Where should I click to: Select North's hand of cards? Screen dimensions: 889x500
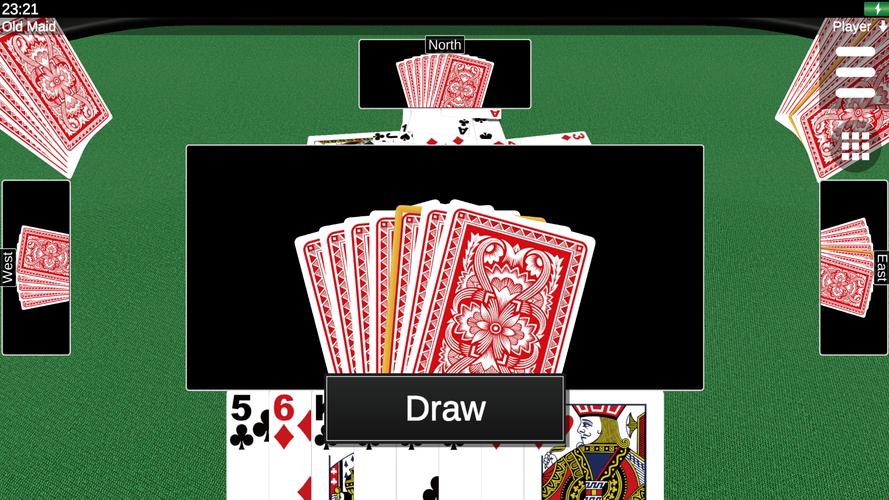pyautogui.click(x=445, y=80)
